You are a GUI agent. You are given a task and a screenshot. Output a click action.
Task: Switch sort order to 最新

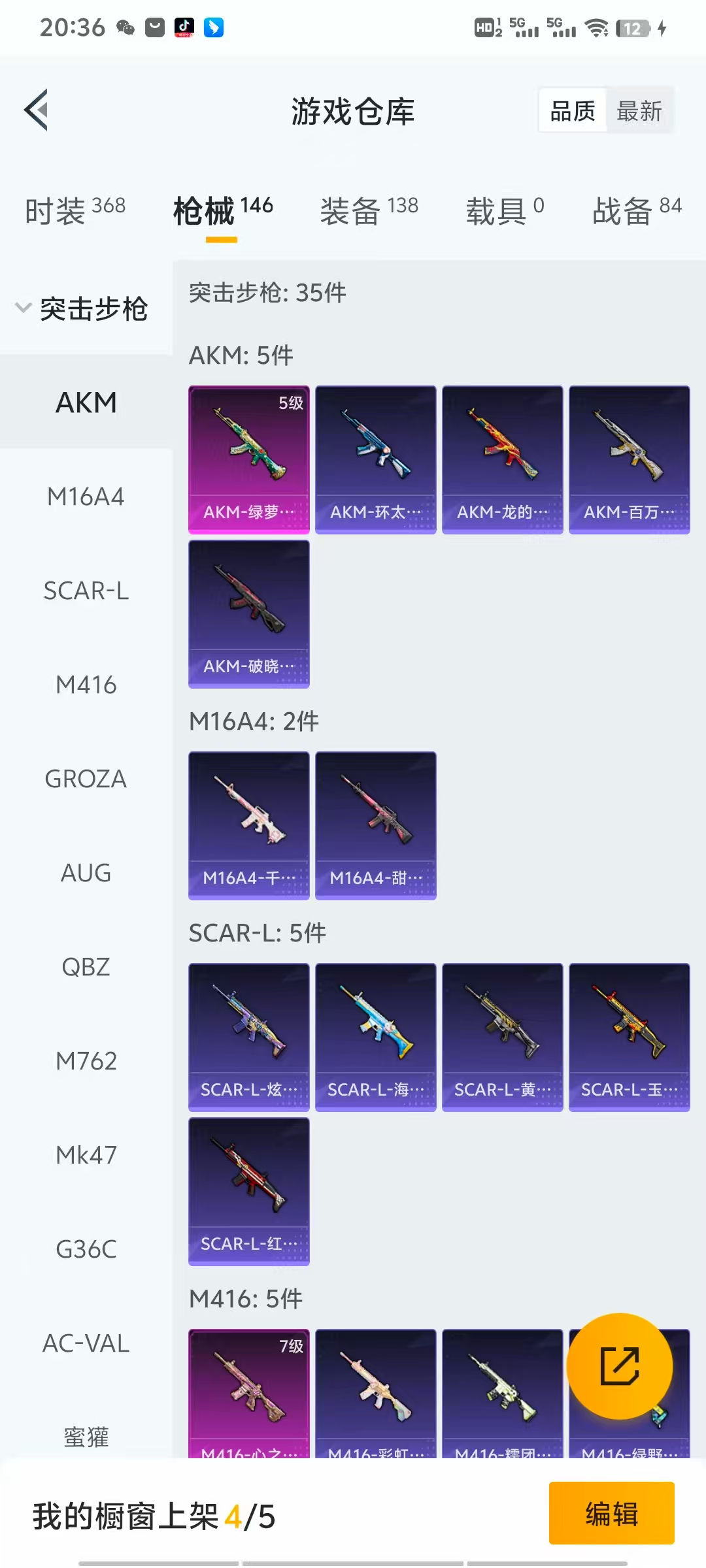(x=639, y=110)
